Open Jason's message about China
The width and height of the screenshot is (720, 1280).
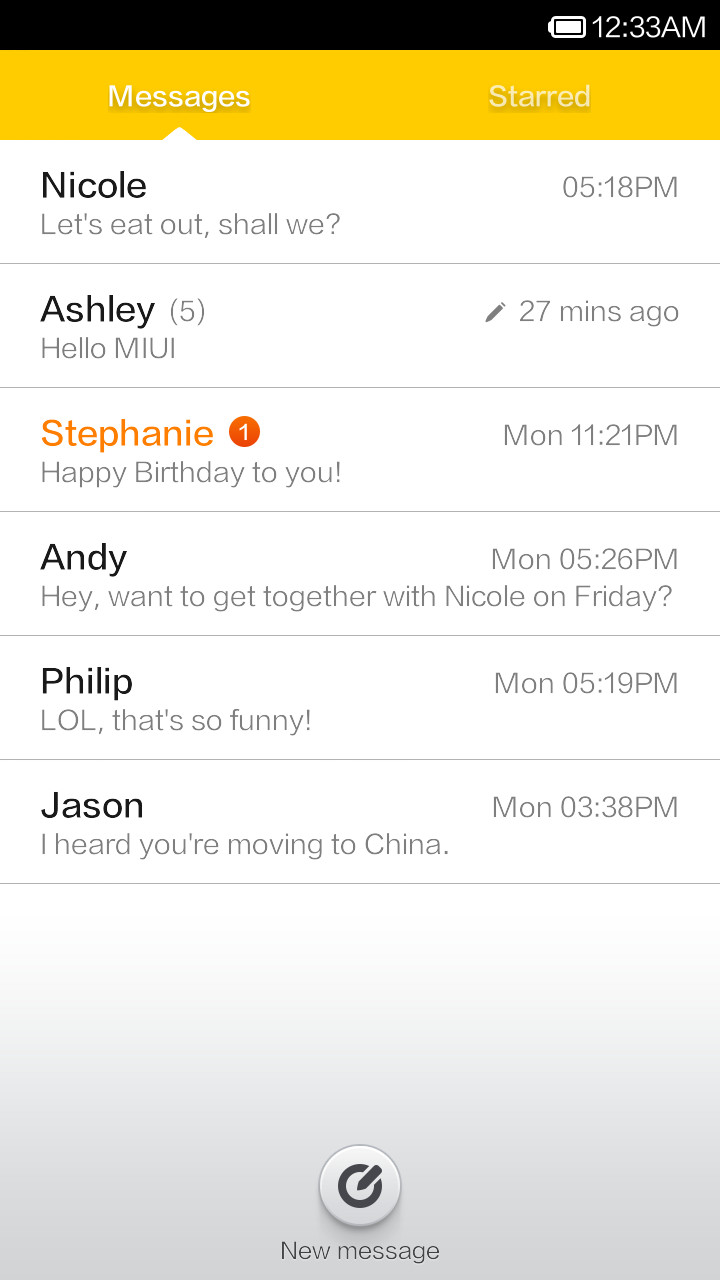click(360, 822)
